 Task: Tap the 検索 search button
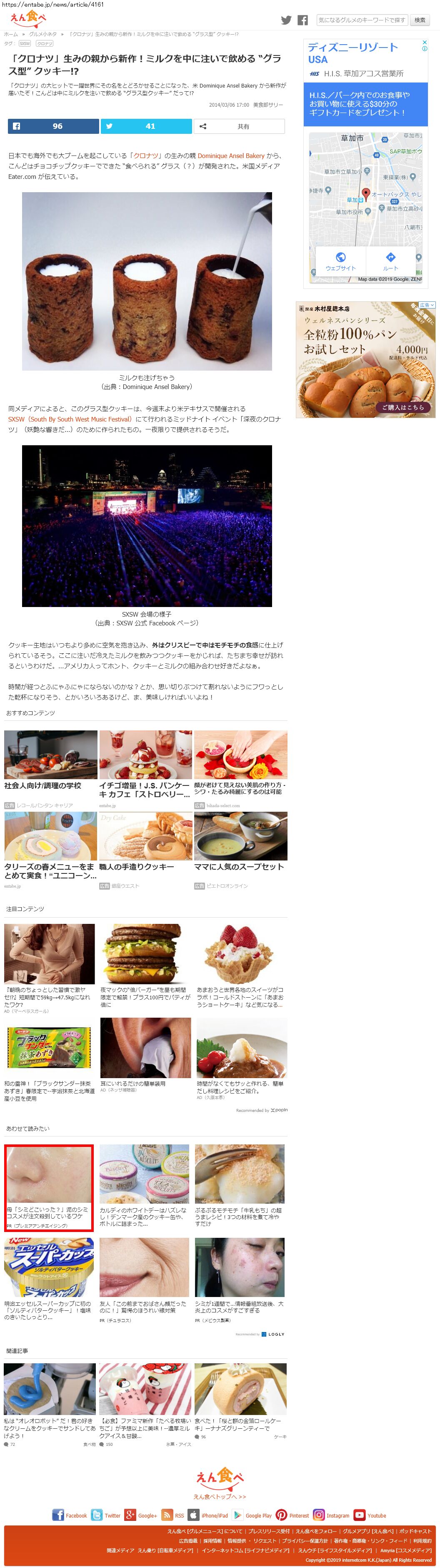tap(419, 20)
